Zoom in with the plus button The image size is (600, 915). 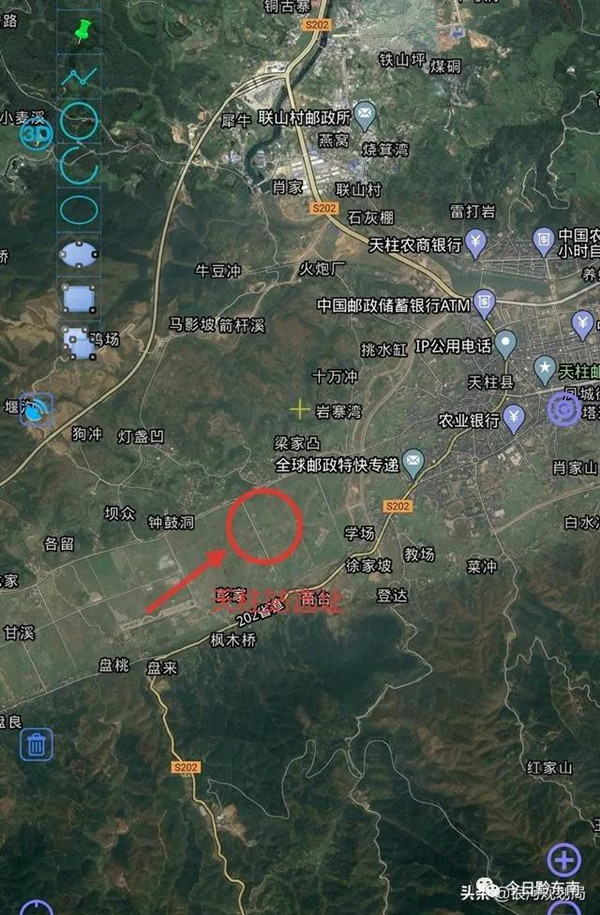point(564,860)
